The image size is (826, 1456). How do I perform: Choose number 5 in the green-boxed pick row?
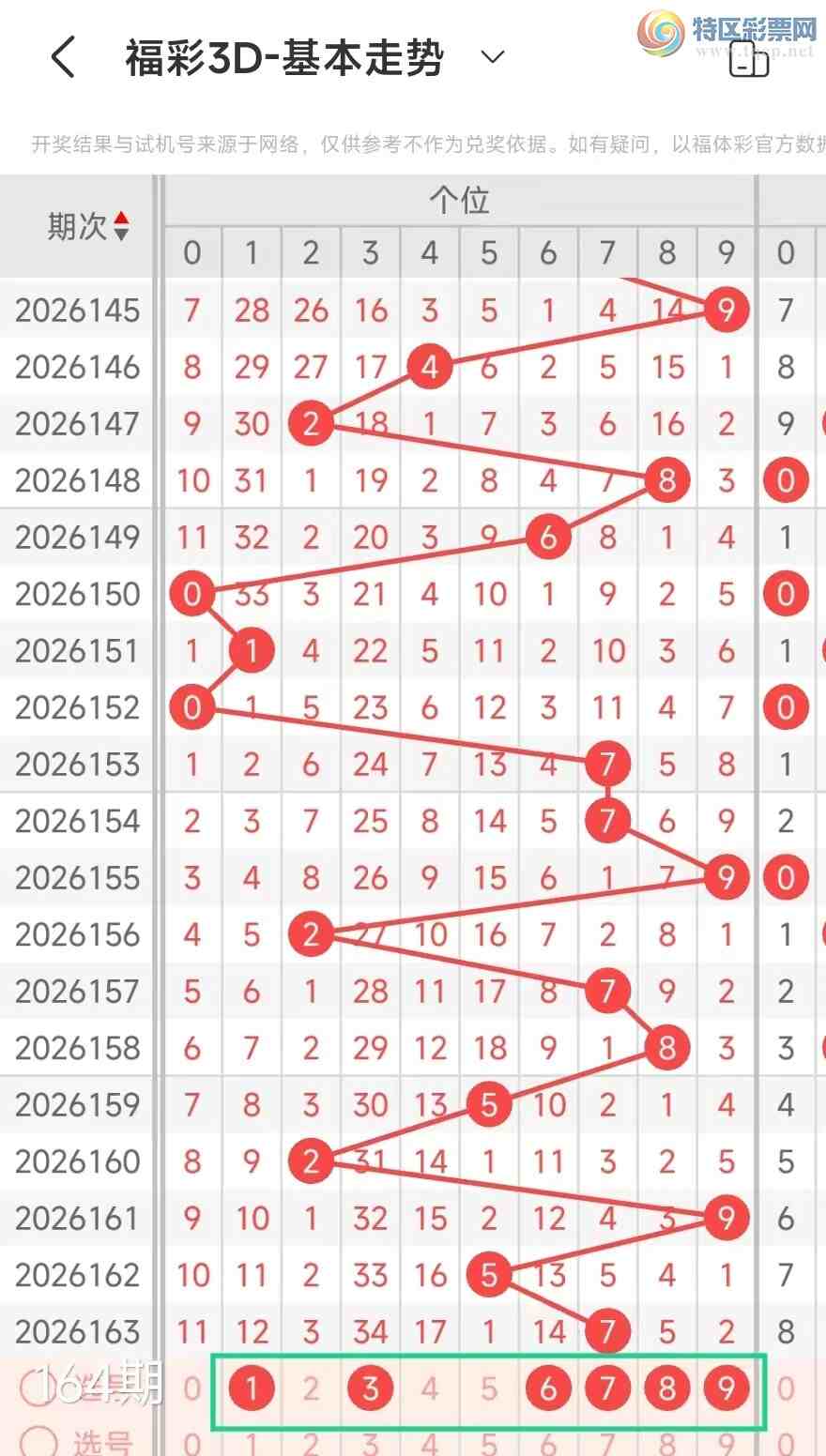coord(489,1388)
